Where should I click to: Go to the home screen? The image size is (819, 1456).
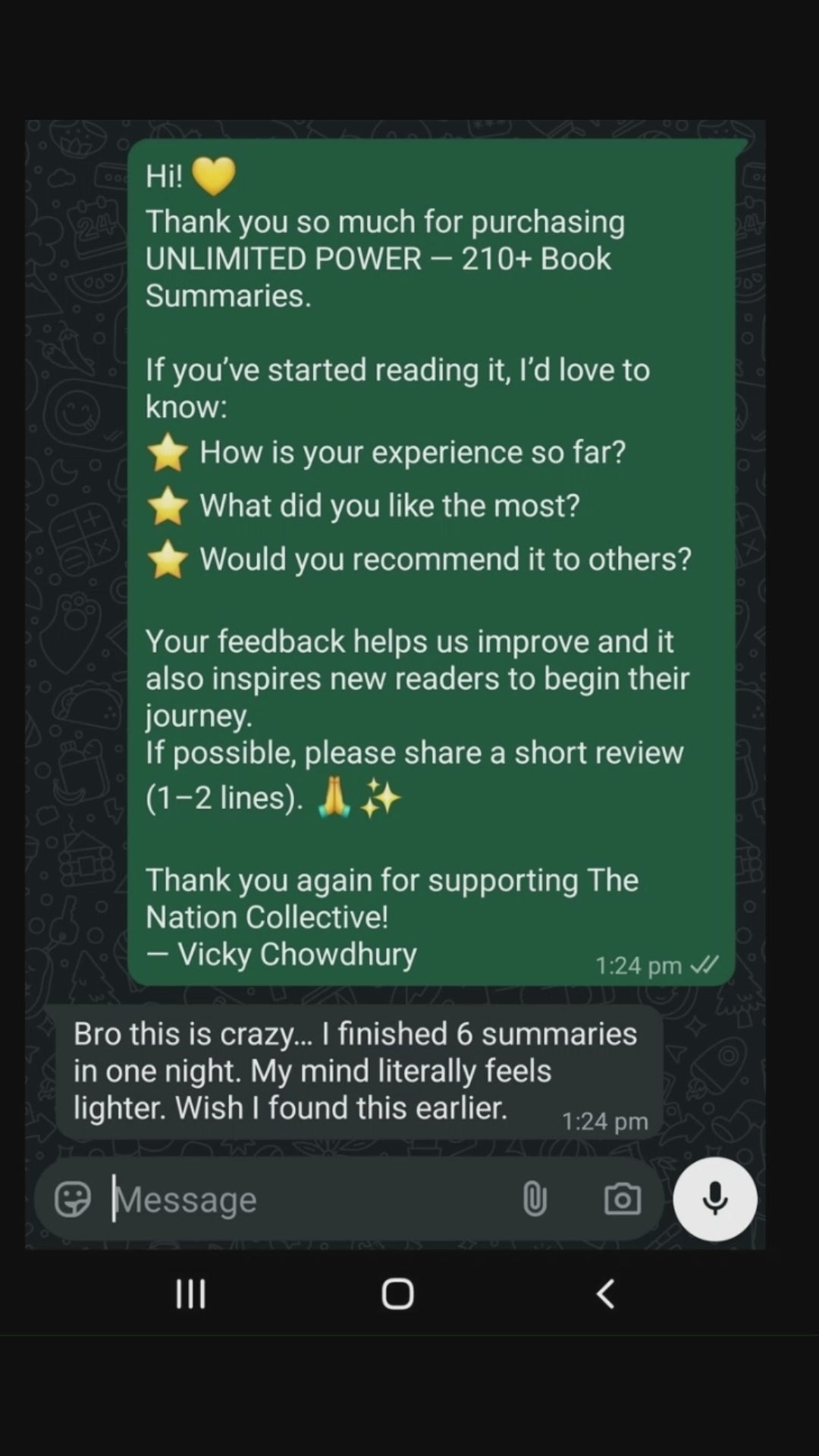(x=397, y=1294)
